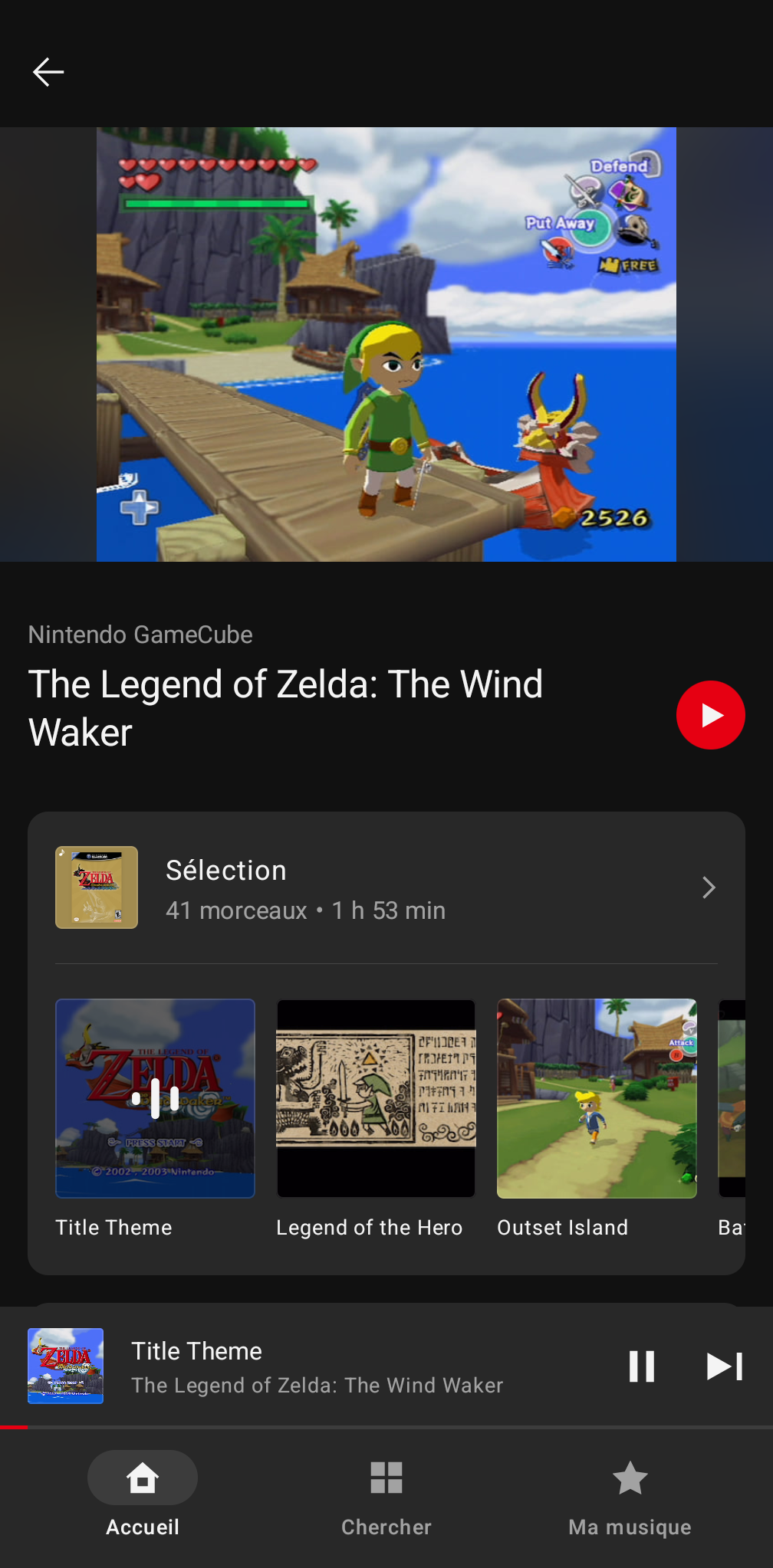773x1568 pixels.
Task: Play the Outset Island track
Action: 597,1119
